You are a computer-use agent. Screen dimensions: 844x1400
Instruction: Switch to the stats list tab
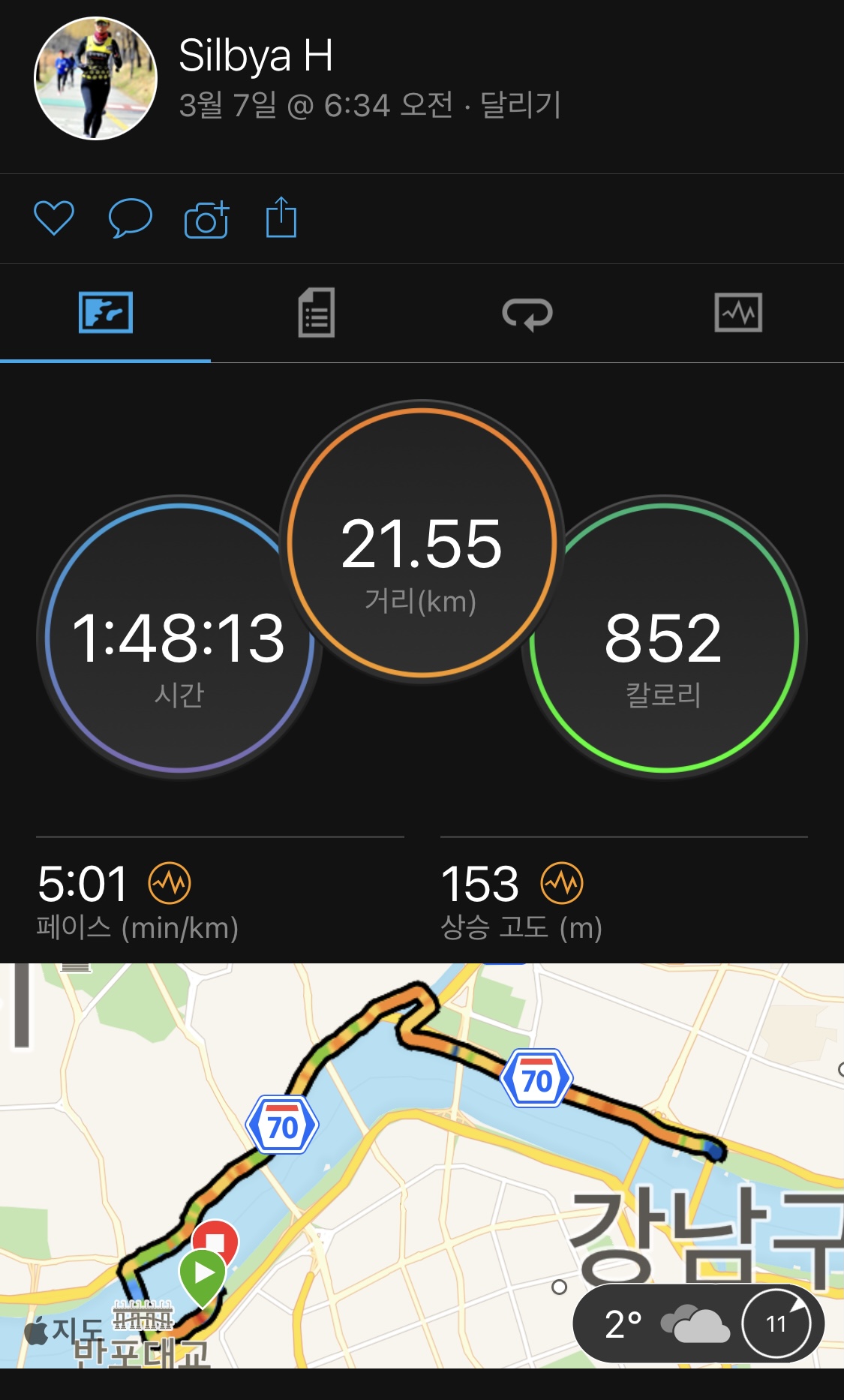click(x=317, y=313)
